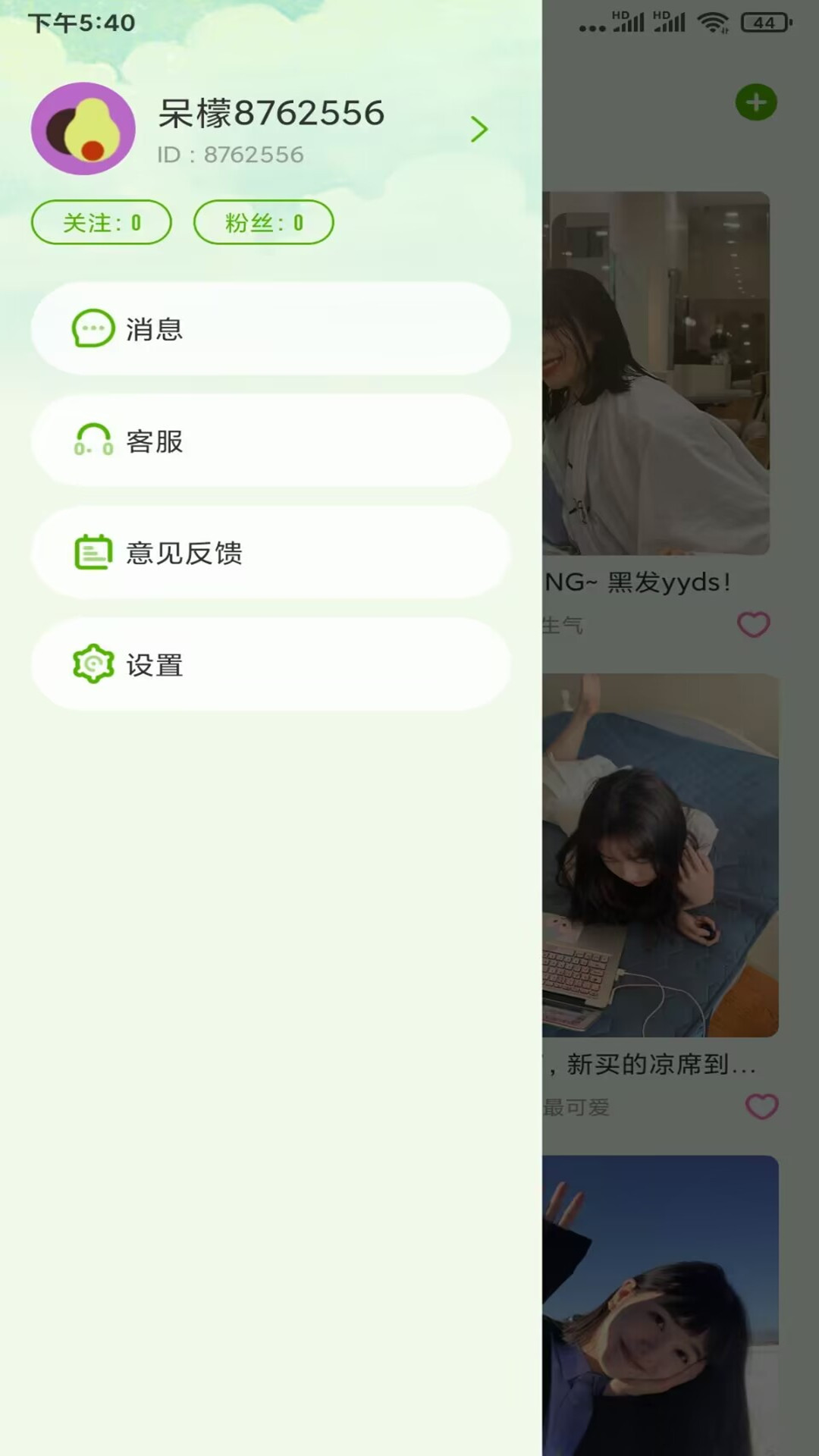Like the 新买的凉席到 post

click(761, 1107)
